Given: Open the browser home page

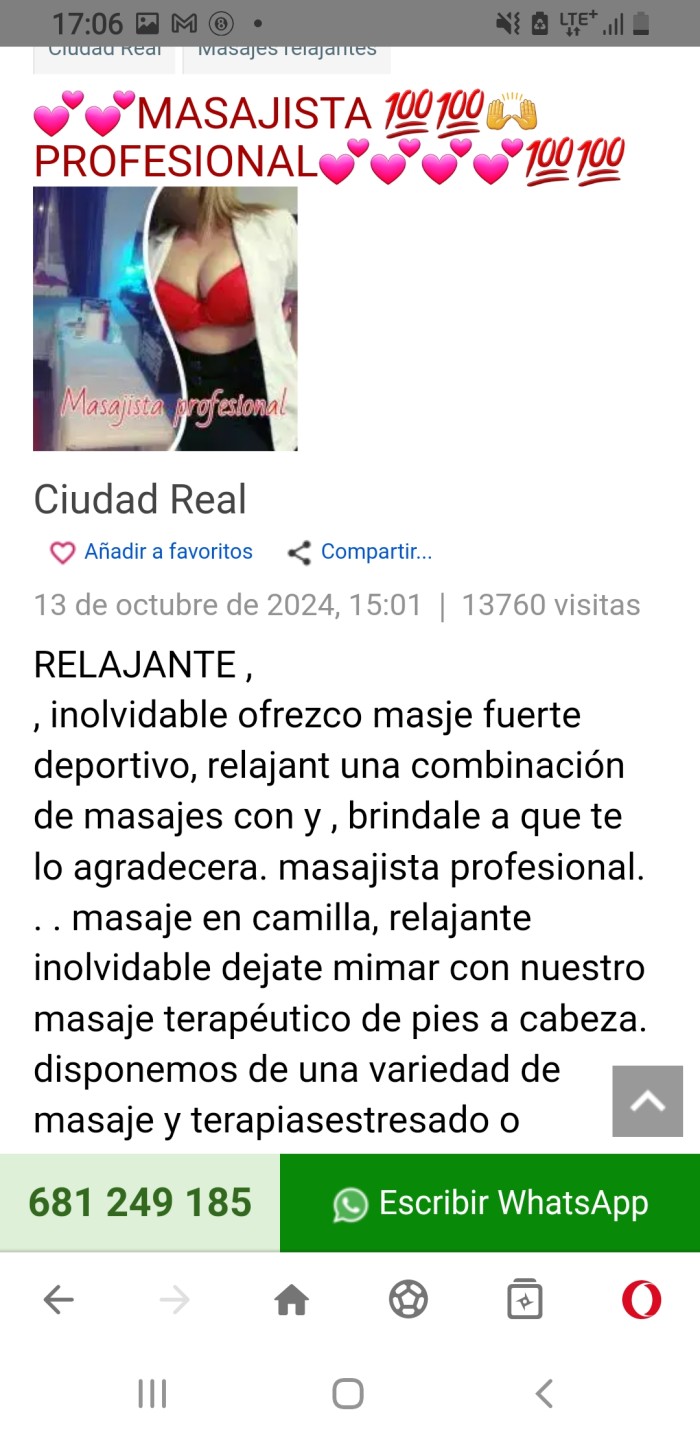Looking at the screenshot, I should click(x=291, y=1299).
